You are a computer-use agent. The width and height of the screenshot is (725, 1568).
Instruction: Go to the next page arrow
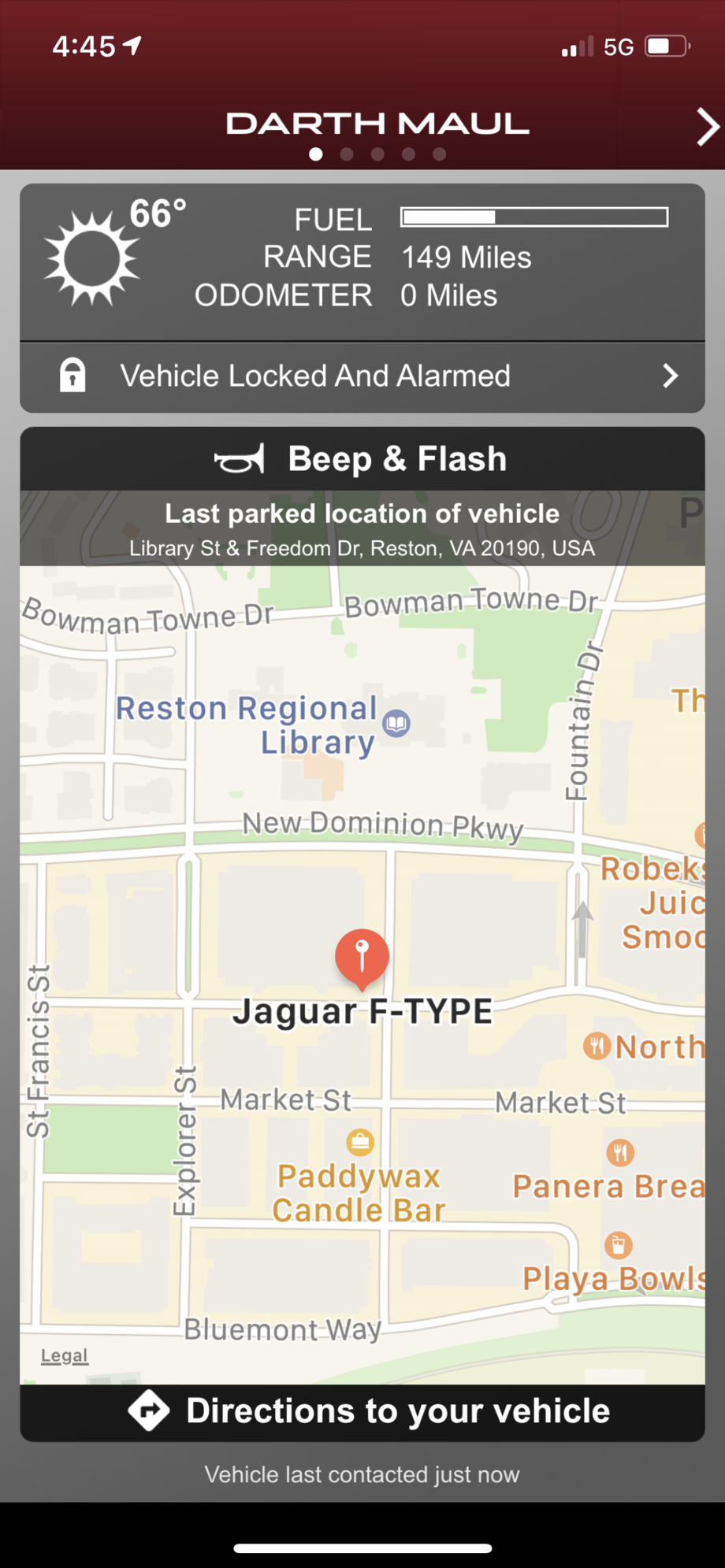tap(706, 127)
